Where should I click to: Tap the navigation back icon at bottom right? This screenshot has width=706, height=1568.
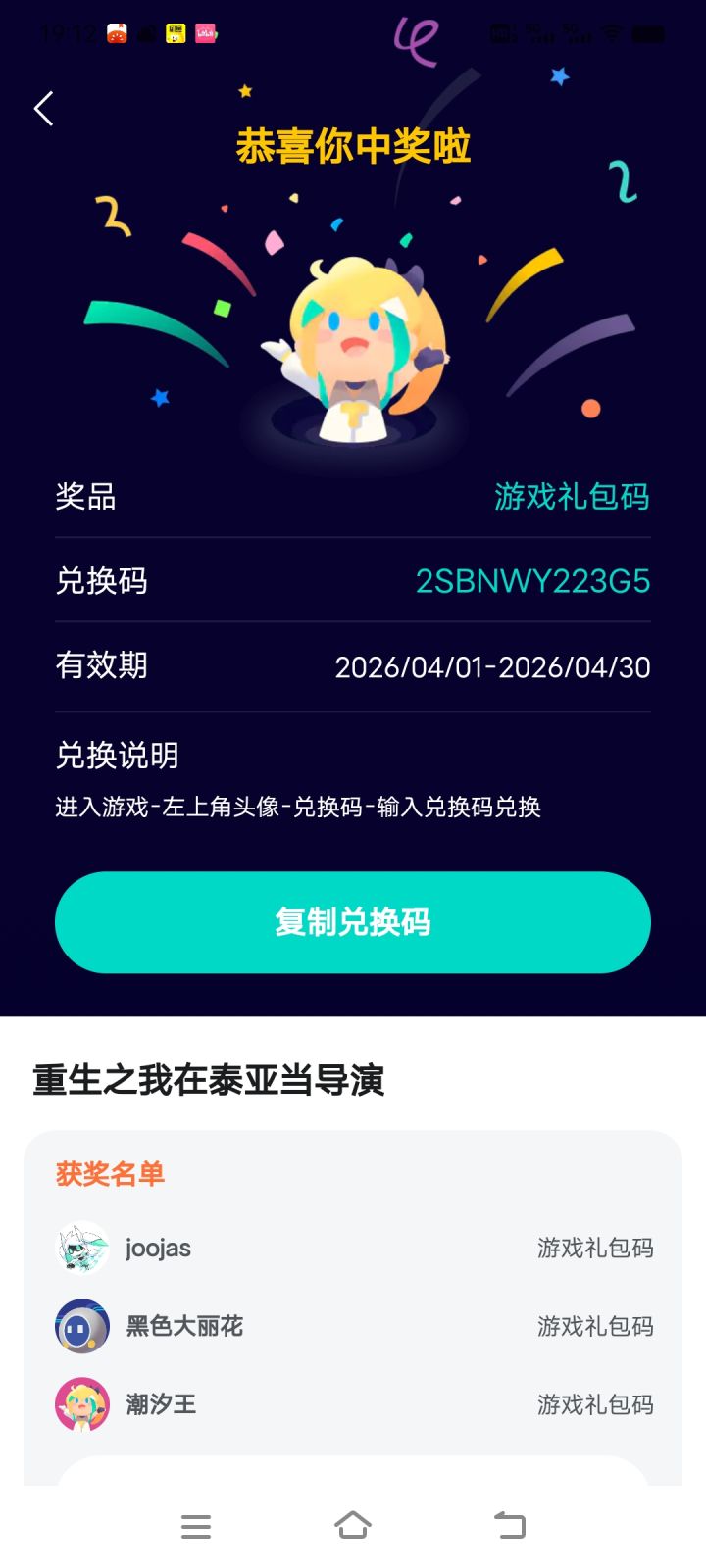coord(509,1526)
